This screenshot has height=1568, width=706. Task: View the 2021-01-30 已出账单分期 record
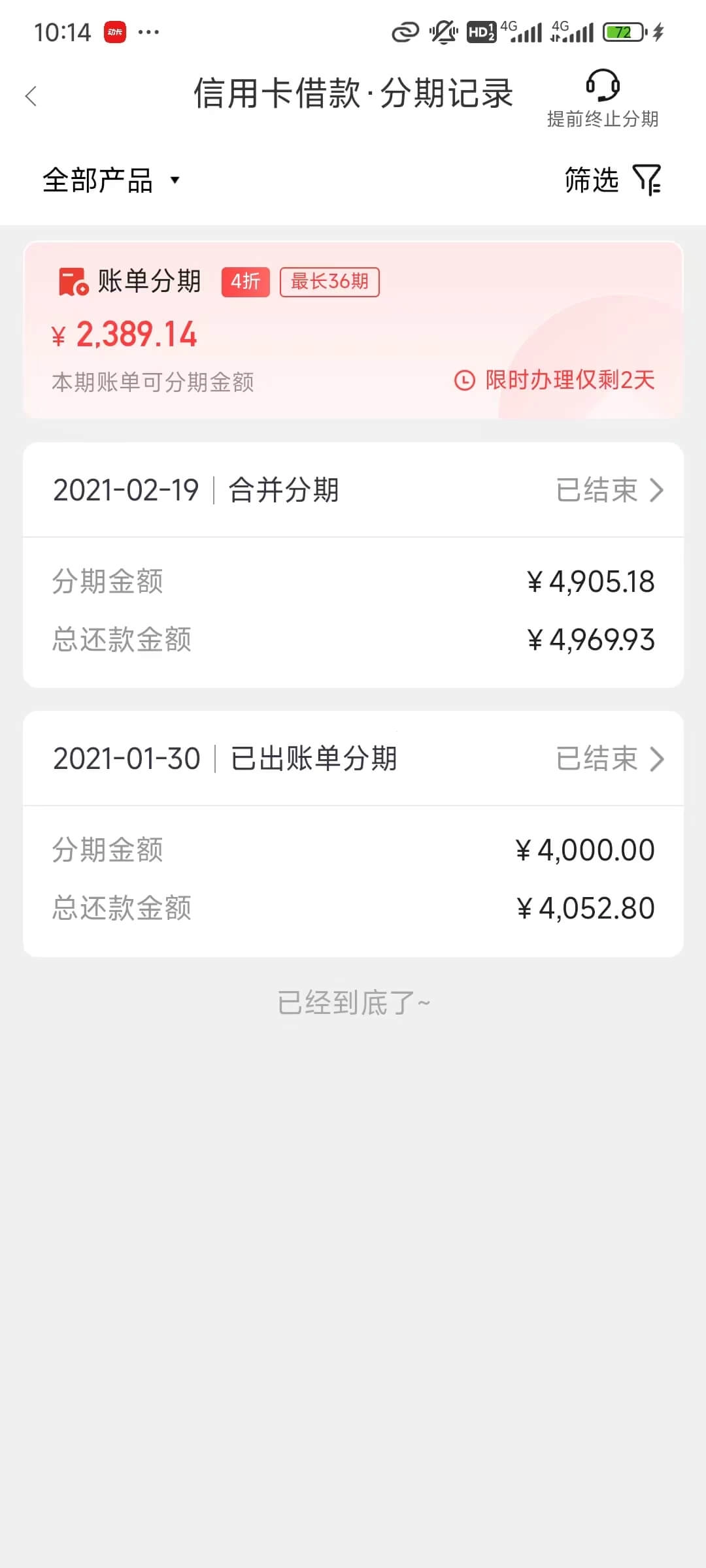(x=353, y=834)
